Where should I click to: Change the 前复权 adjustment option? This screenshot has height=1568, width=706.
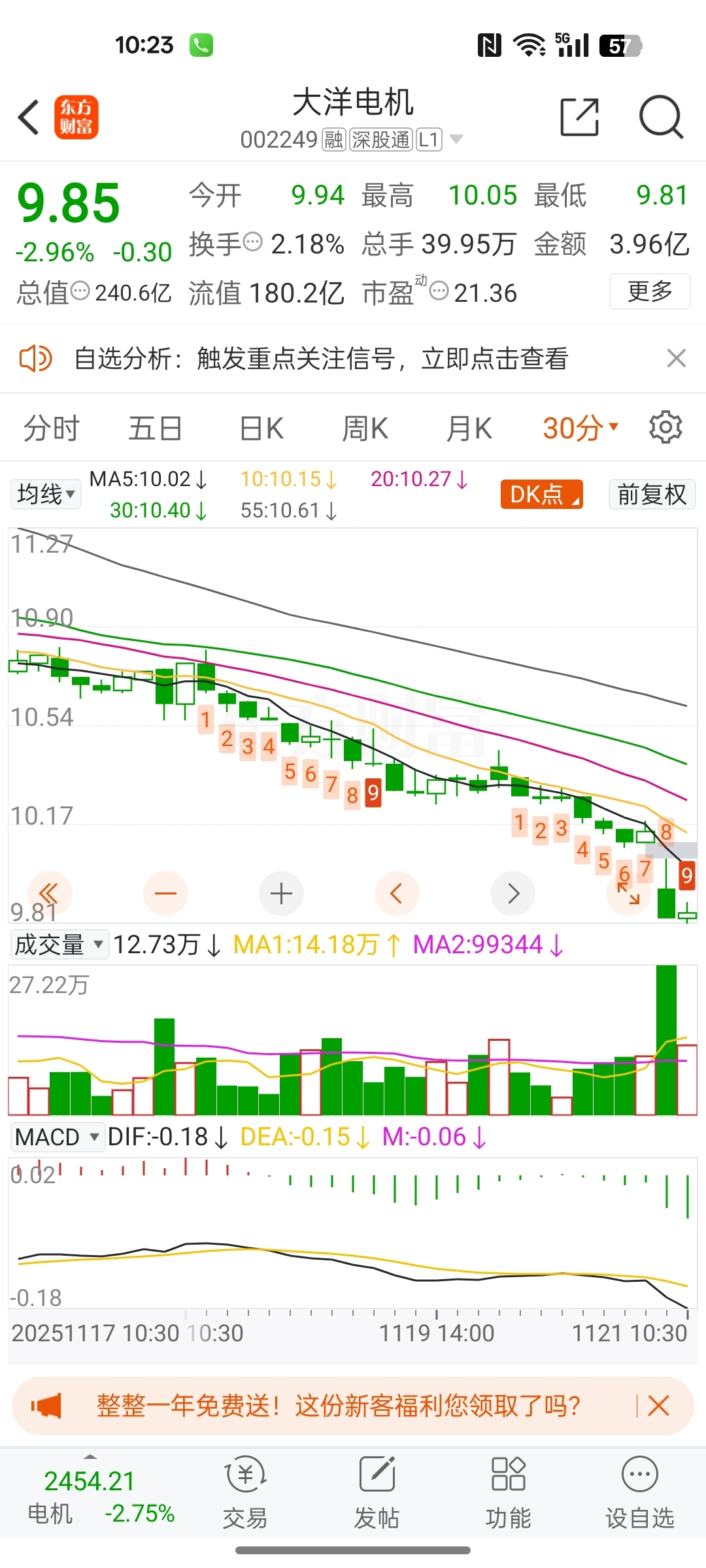tap(652, 494)
